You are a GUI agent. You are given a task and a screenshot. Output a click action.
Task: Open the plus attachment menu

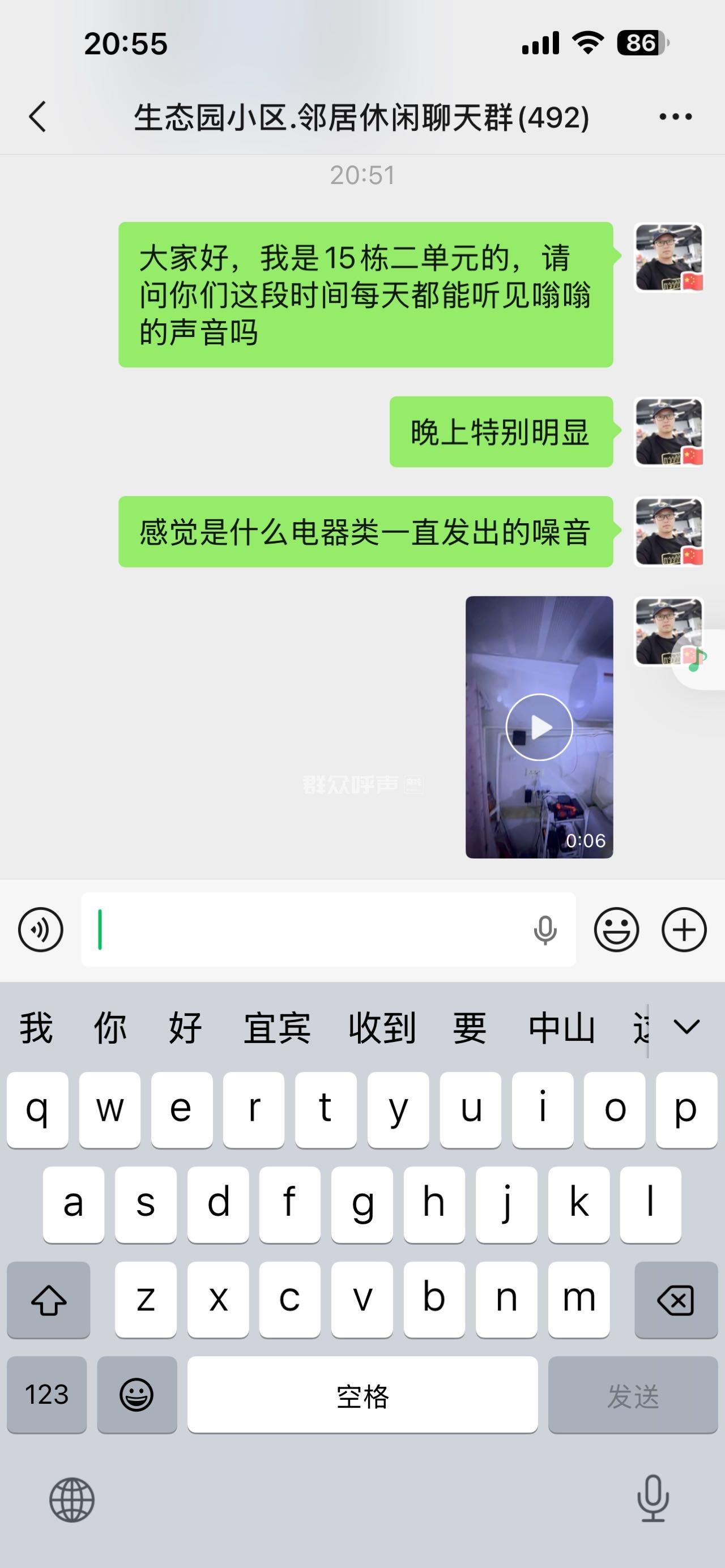tap(684, 929)
